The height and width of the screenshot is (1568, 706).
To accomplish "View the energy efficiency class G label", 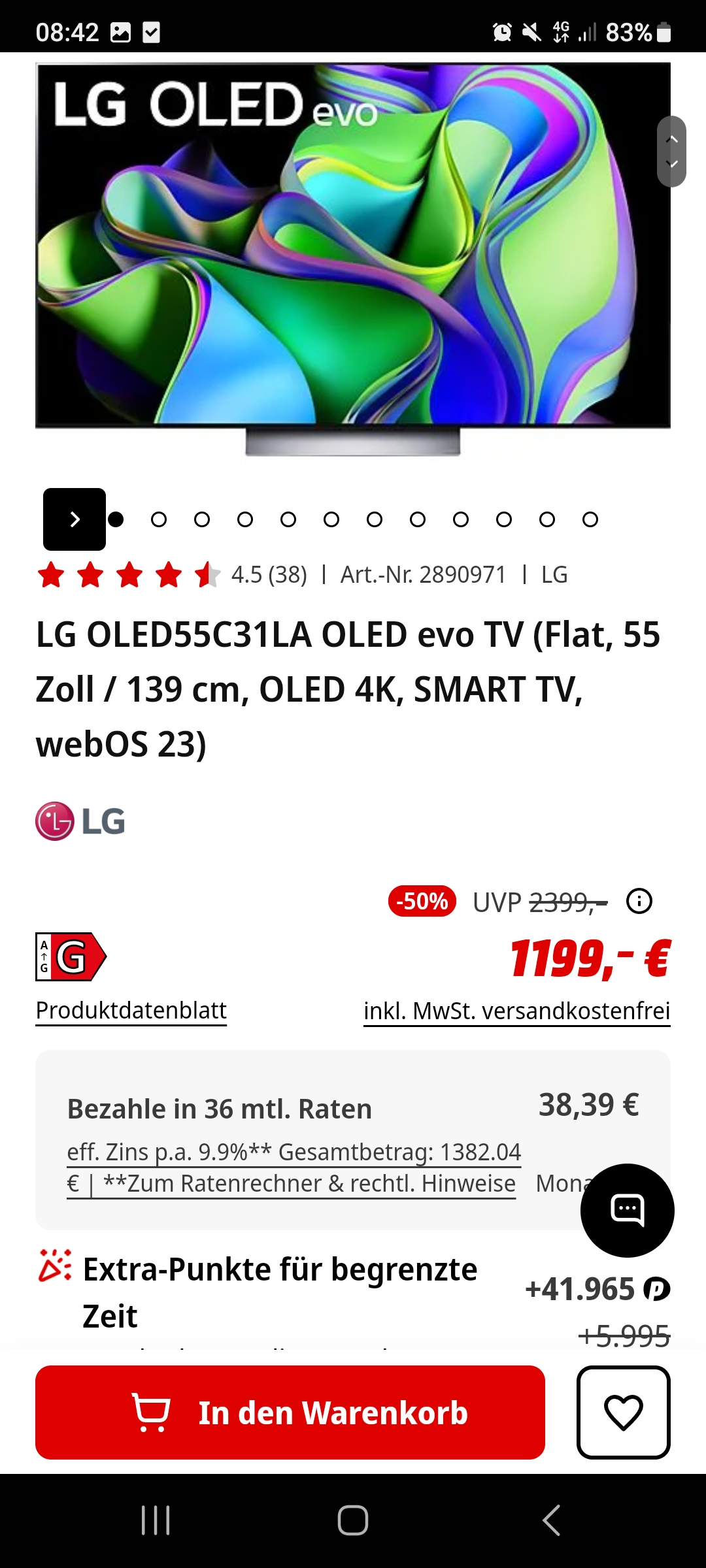I will click(71, 956).
